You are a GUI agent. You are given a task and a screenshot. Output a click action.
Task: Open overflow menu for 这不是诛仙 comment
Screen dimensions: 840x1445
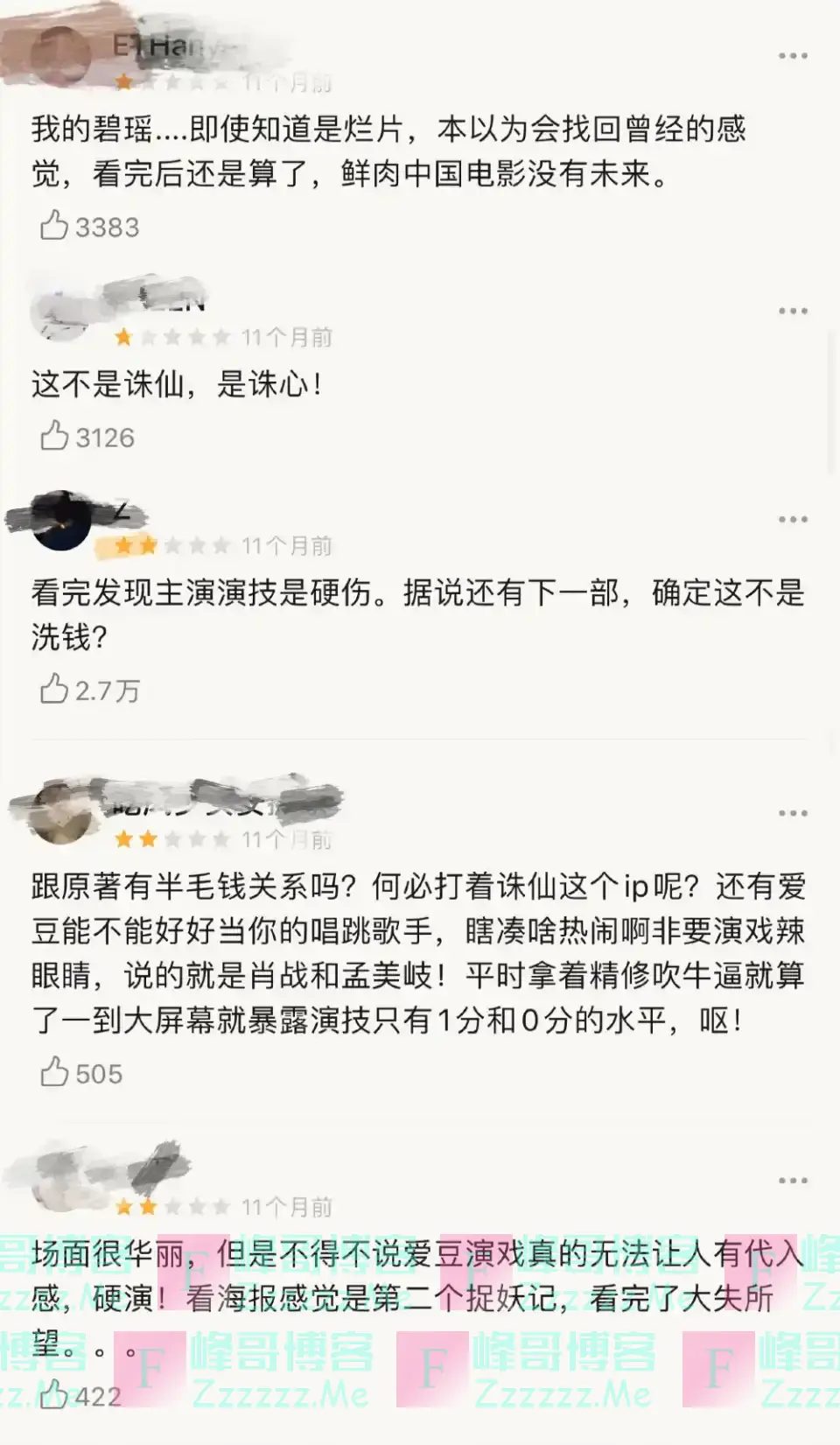(x=793, y=312)
